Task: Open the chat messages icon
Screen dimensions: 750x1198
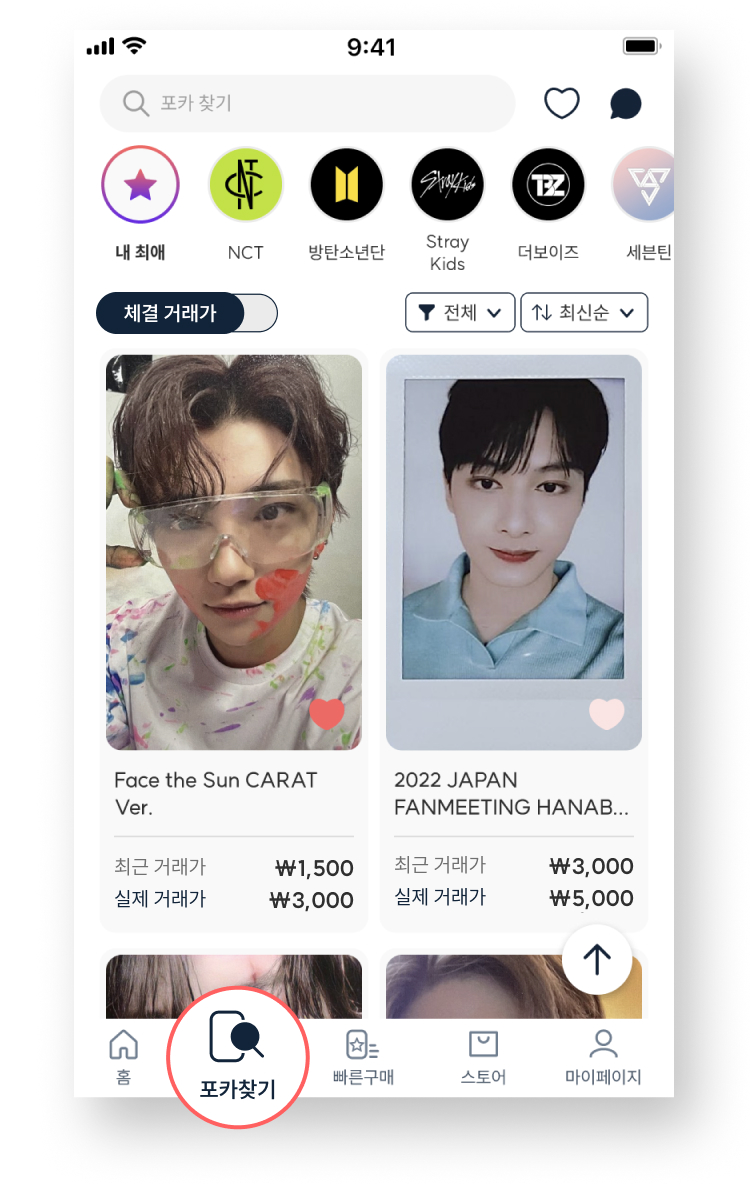Action: point(626,103)
